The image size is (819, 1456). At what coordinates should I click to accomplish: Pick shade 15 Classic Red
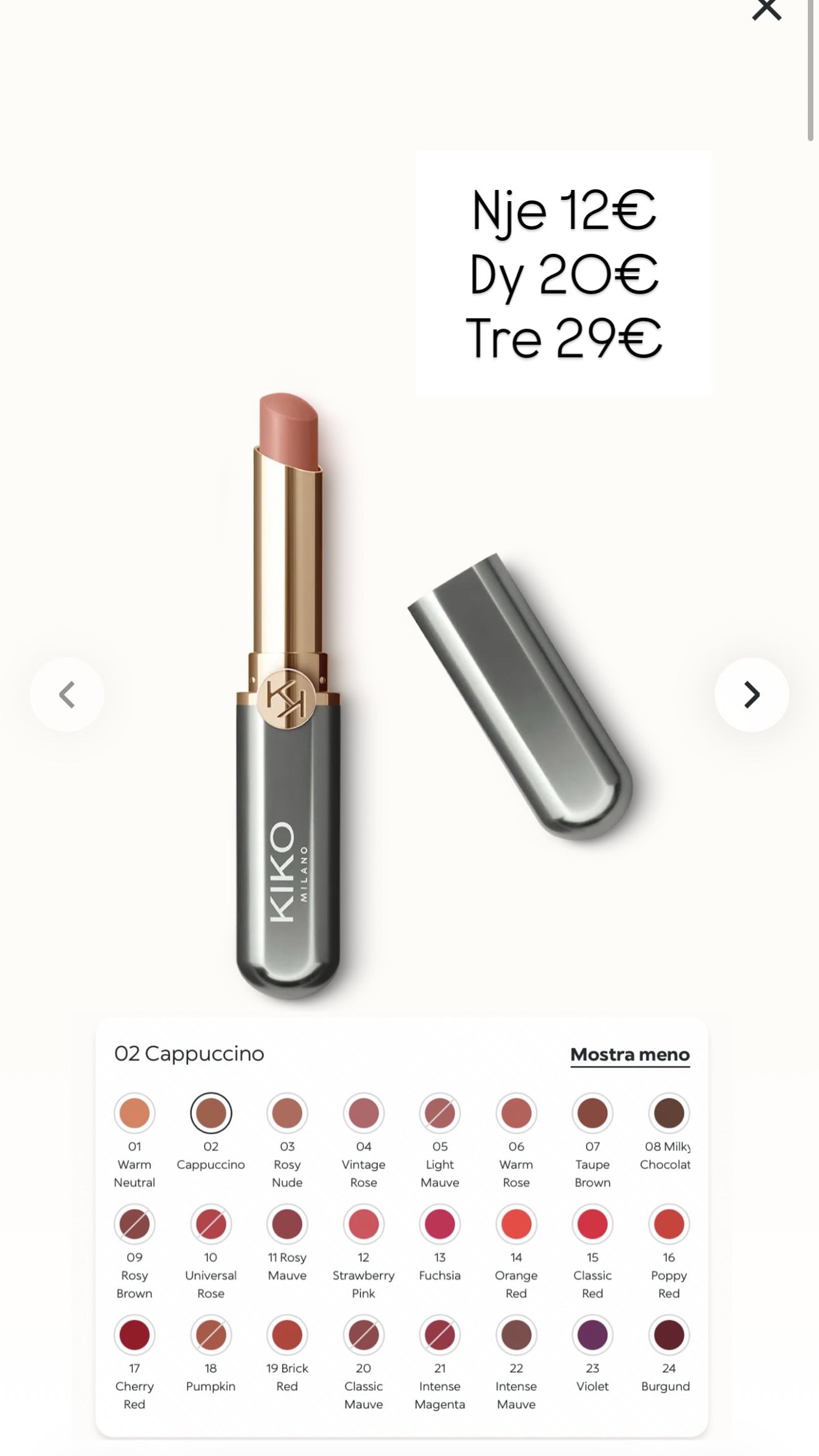point(593,1224)
